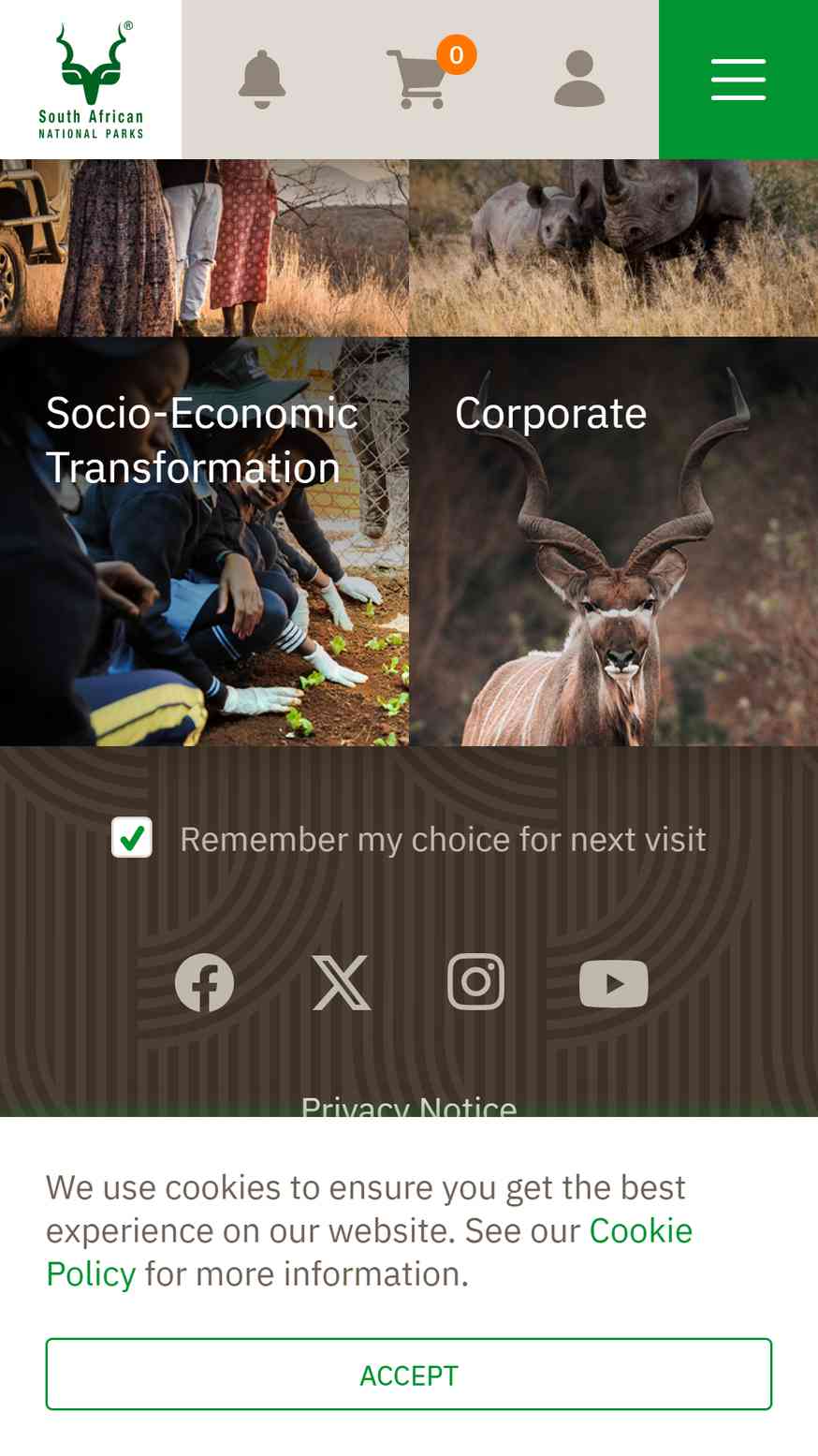Open the Privacy Notice link
This screenshot has height=1456, width=818.
(409, 1107)
